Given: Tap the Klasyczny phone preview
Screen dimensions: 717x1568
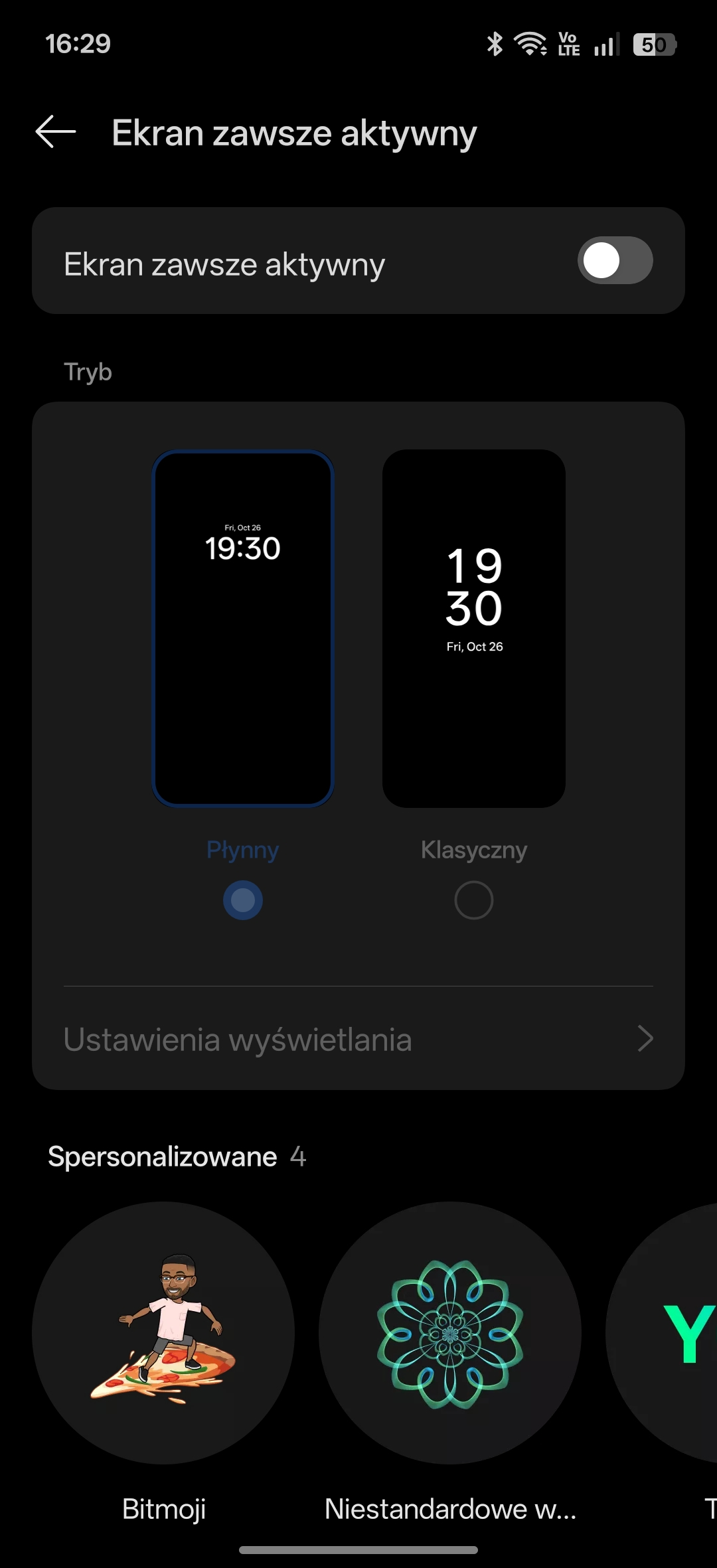Looking at the screenshot, I should tap(473, 628).
